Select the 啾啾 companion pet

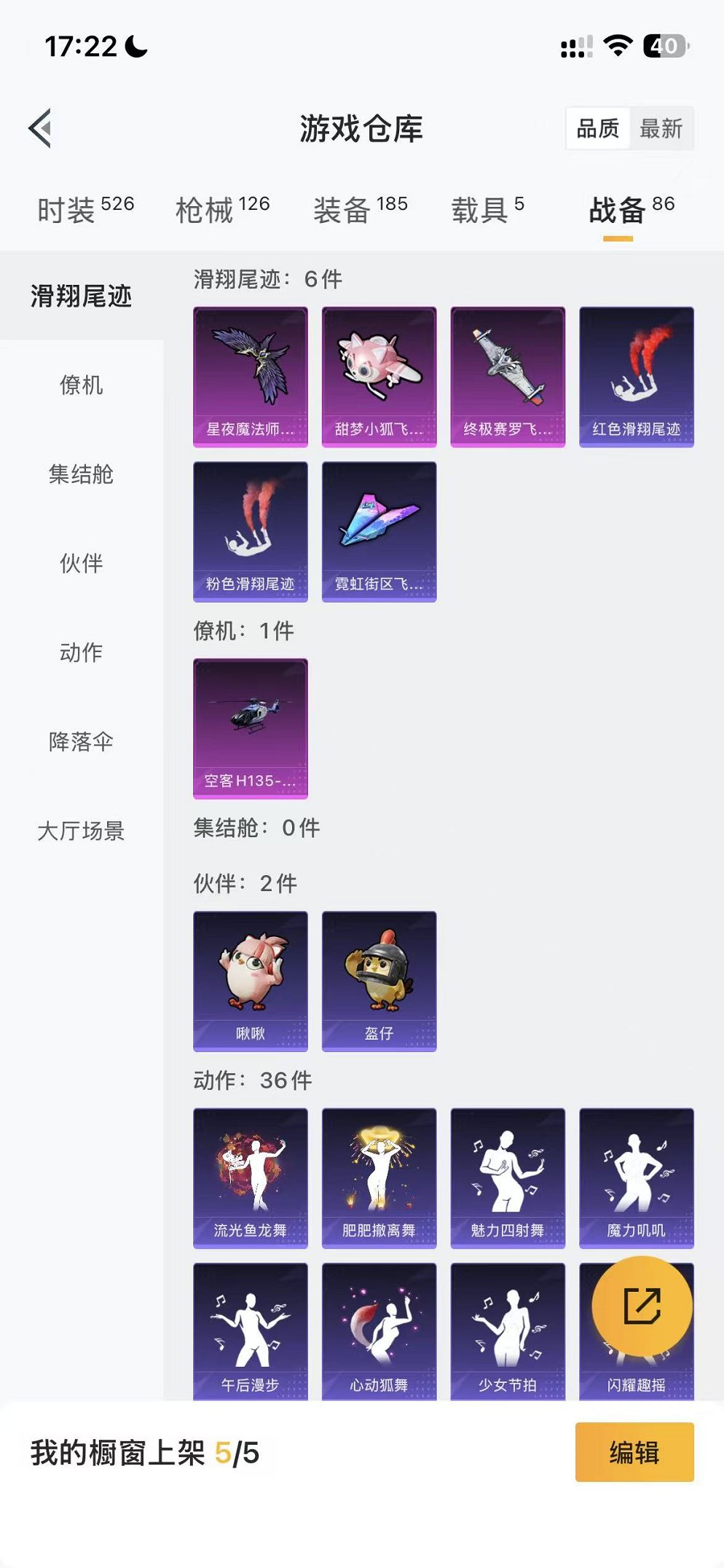click(250, 980)
